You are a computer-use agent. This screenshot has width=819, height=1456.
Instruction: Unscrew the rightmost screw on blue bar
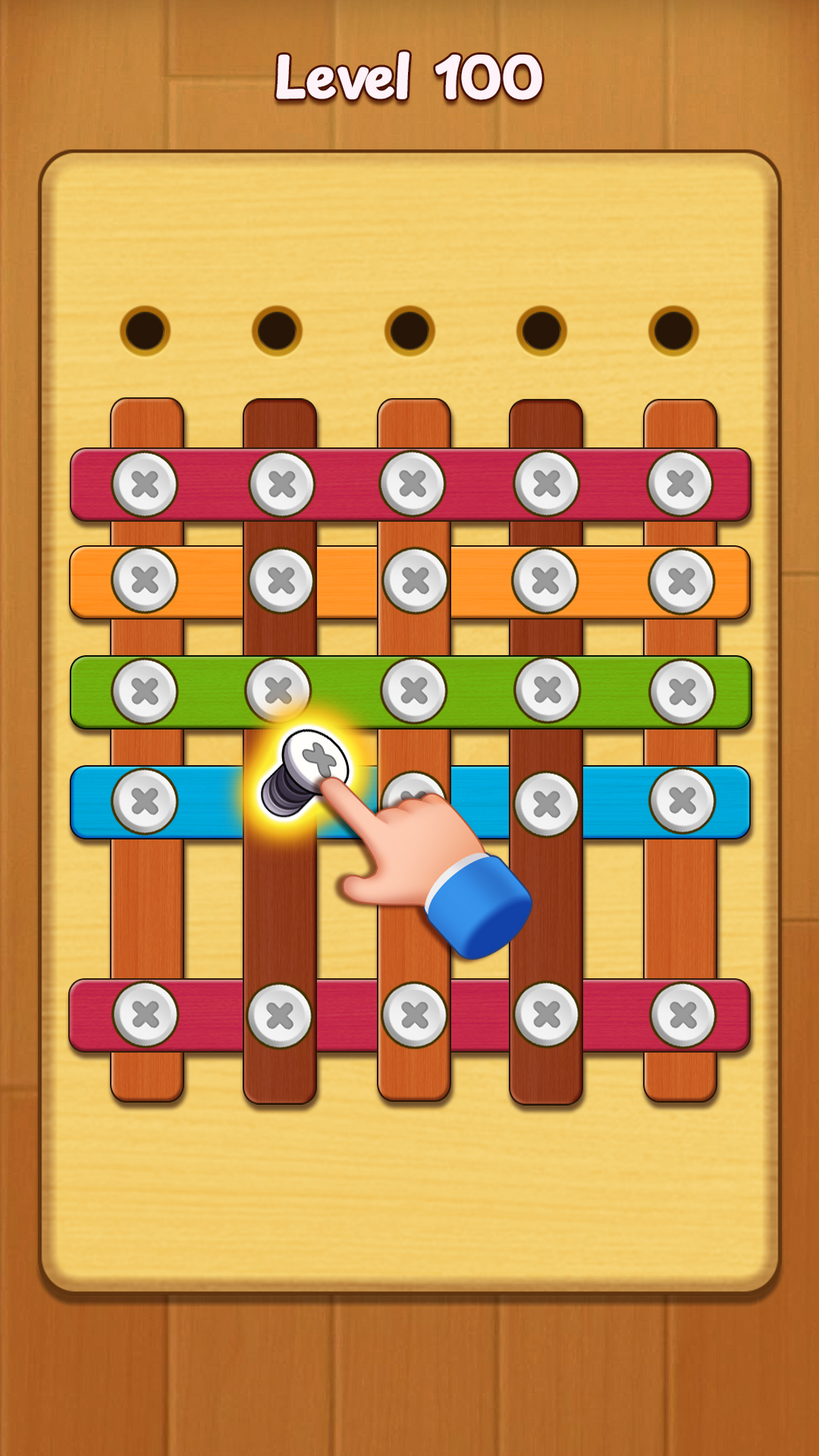(682, 801)
